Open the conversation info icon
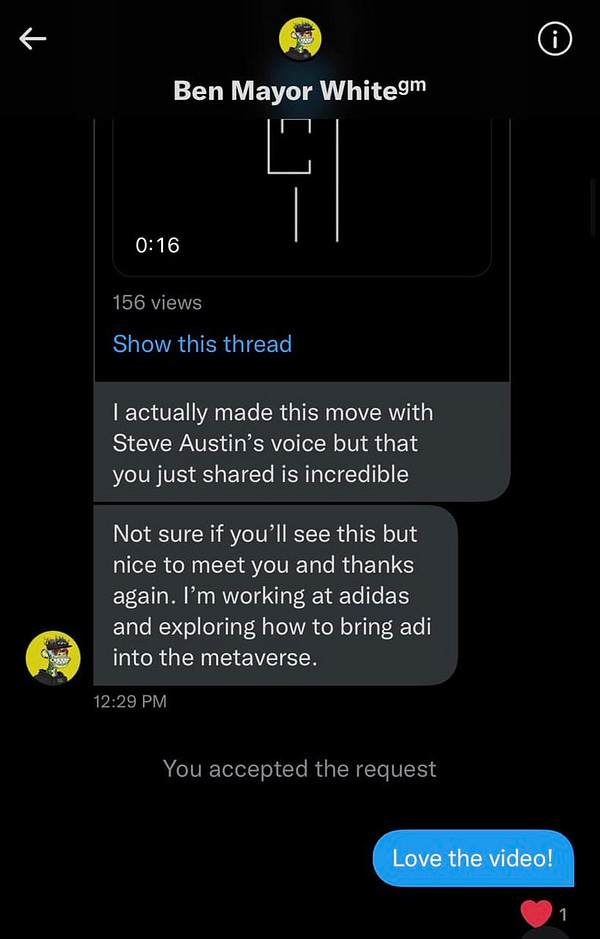This screenshot has width=600, height=939. pyautogui.click(x=554, y=40)
